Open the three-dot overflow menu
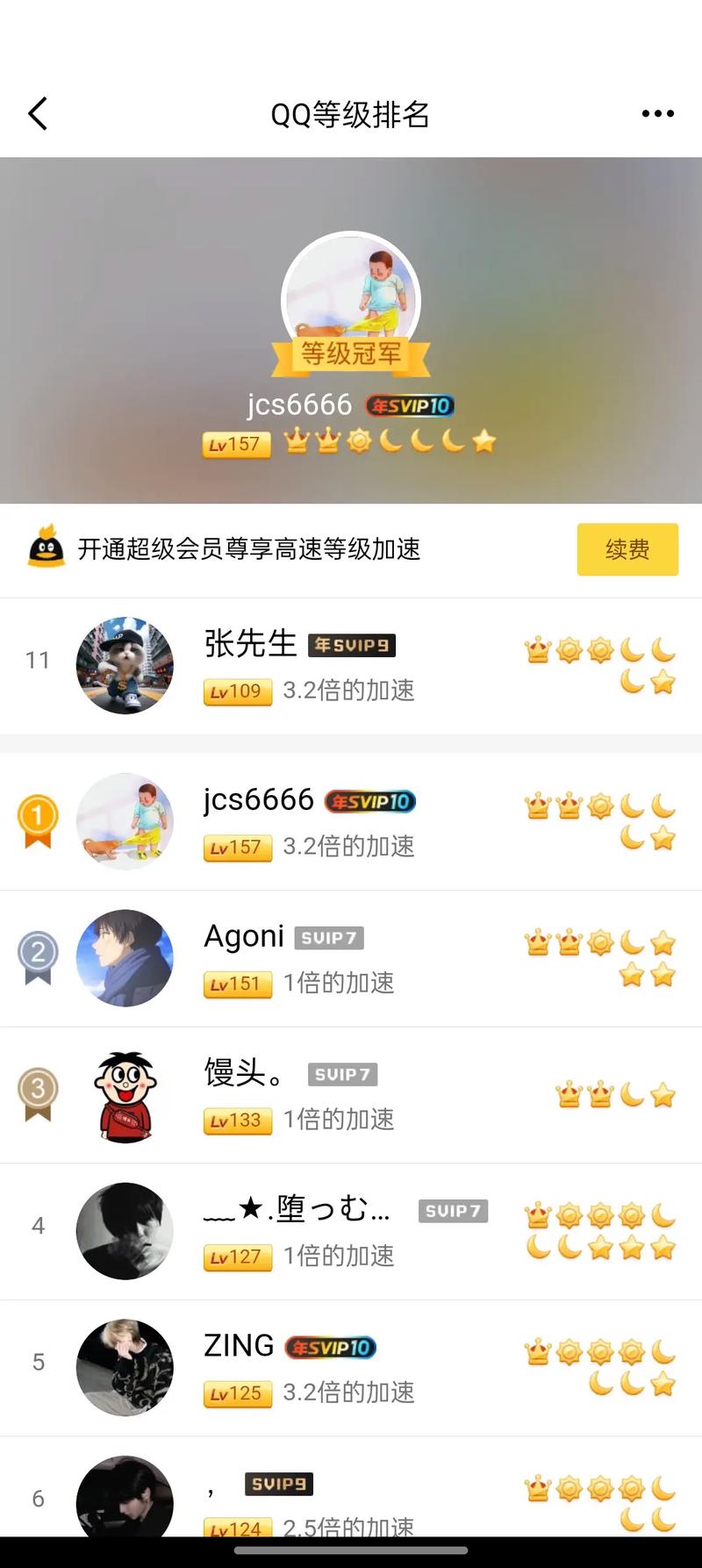Image resolution: width=702 pixels, height=1568 pixels. coord(657,114)
